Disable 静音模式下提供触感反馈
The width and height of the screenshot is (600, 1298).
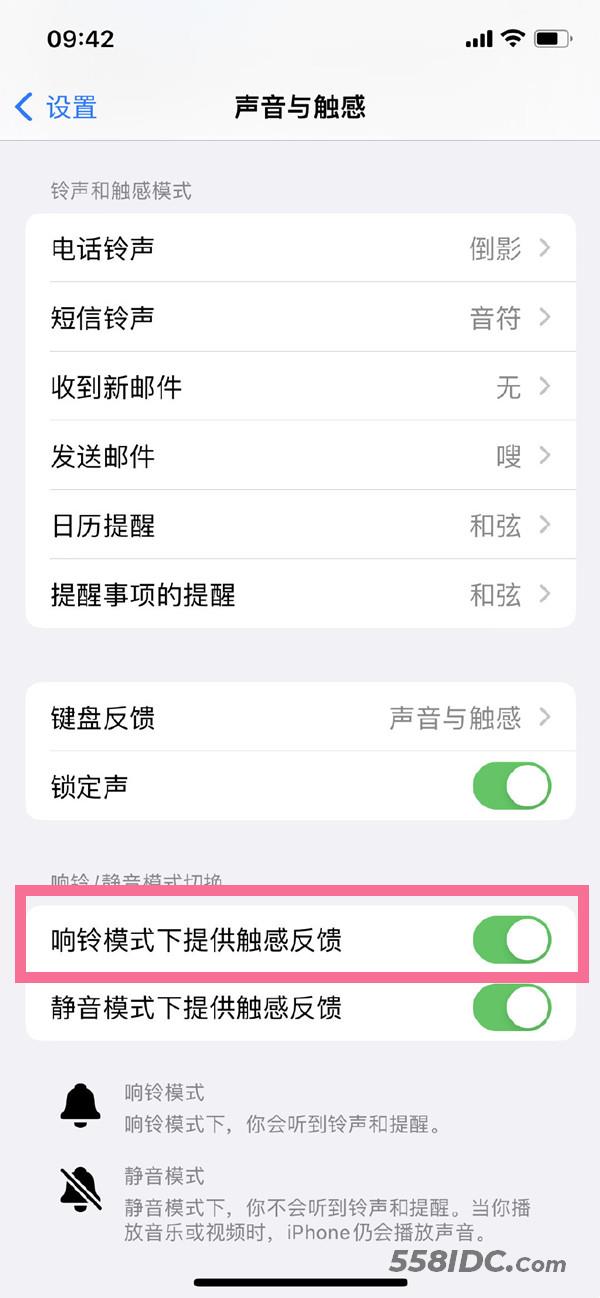click(511, 1007)
